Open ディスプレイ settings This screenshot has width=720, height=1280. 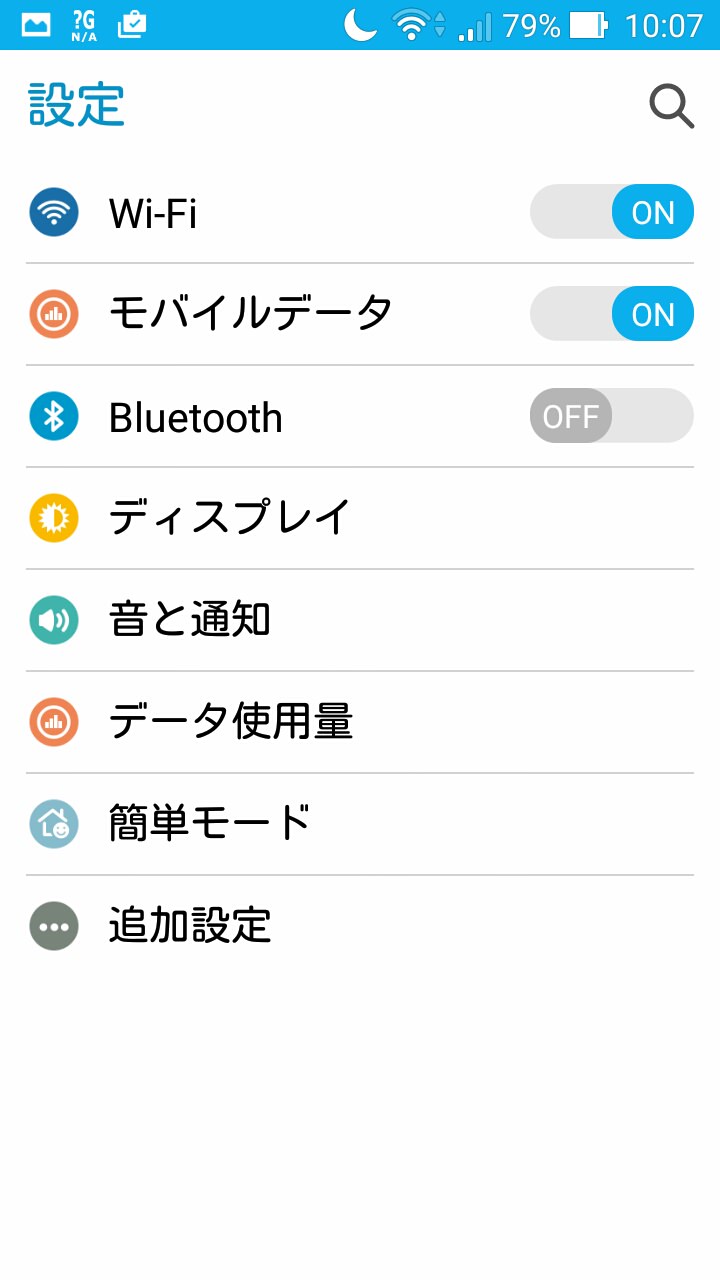[x=360, y=519]
